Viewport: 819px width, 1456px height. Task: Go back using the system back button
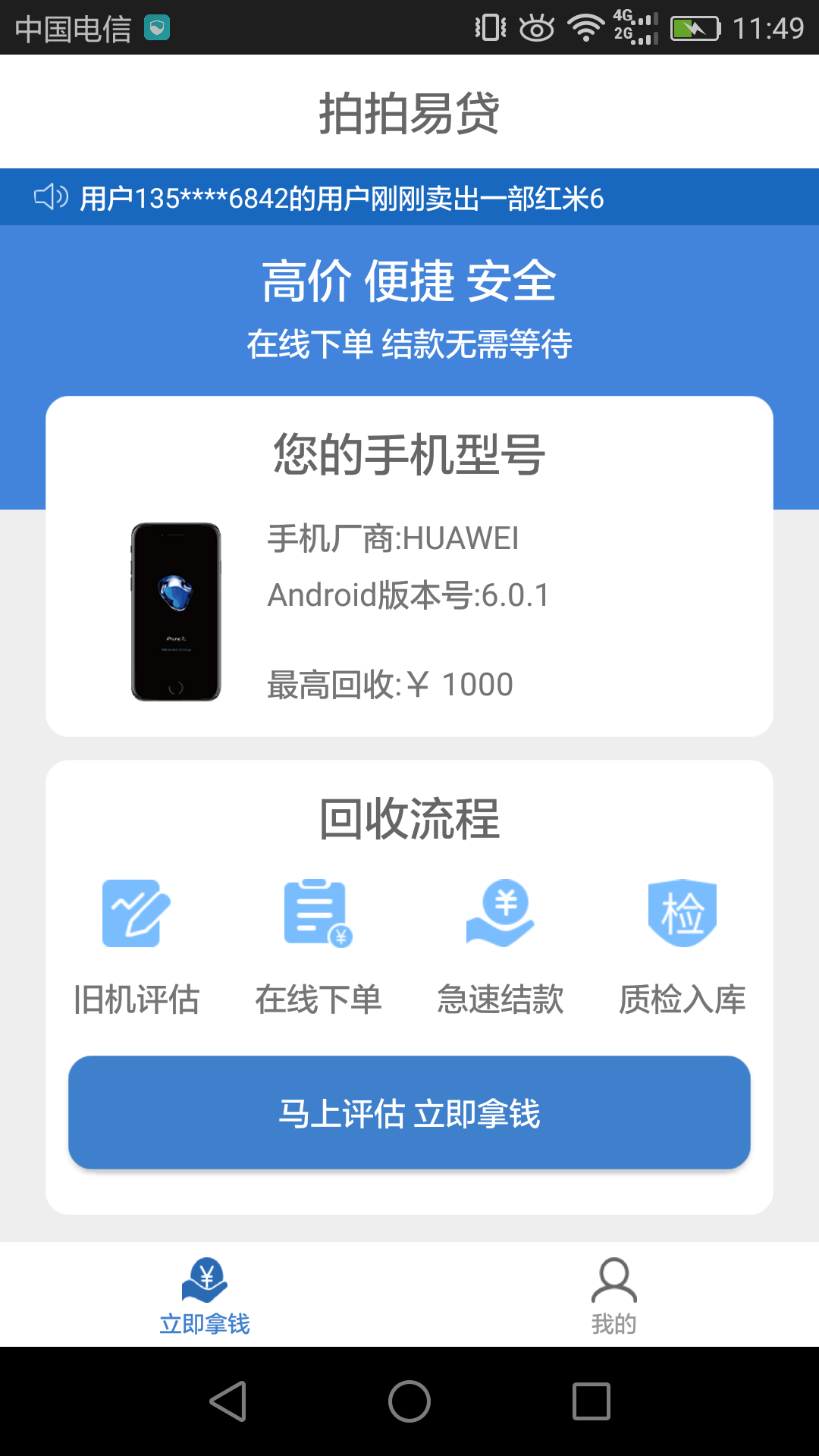(x=227, y=1401)
